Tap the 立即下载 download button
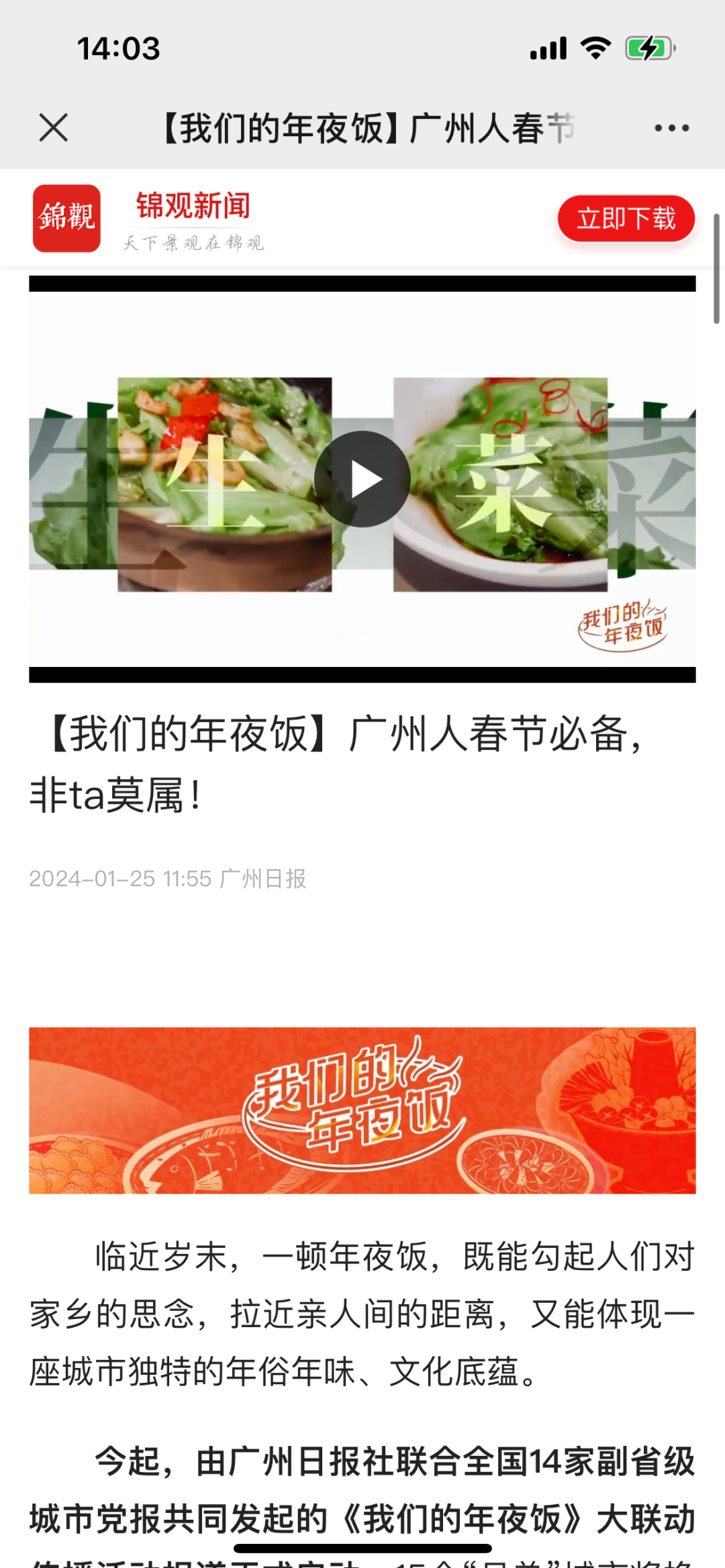 626,219
